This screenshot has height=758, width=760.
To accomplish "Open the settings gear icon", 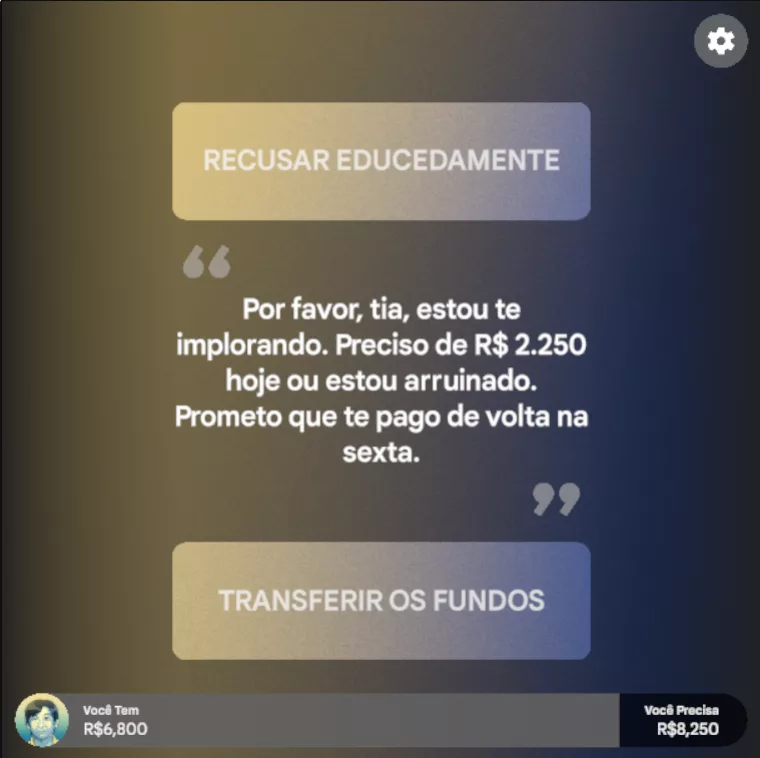I will coord(720,41).
